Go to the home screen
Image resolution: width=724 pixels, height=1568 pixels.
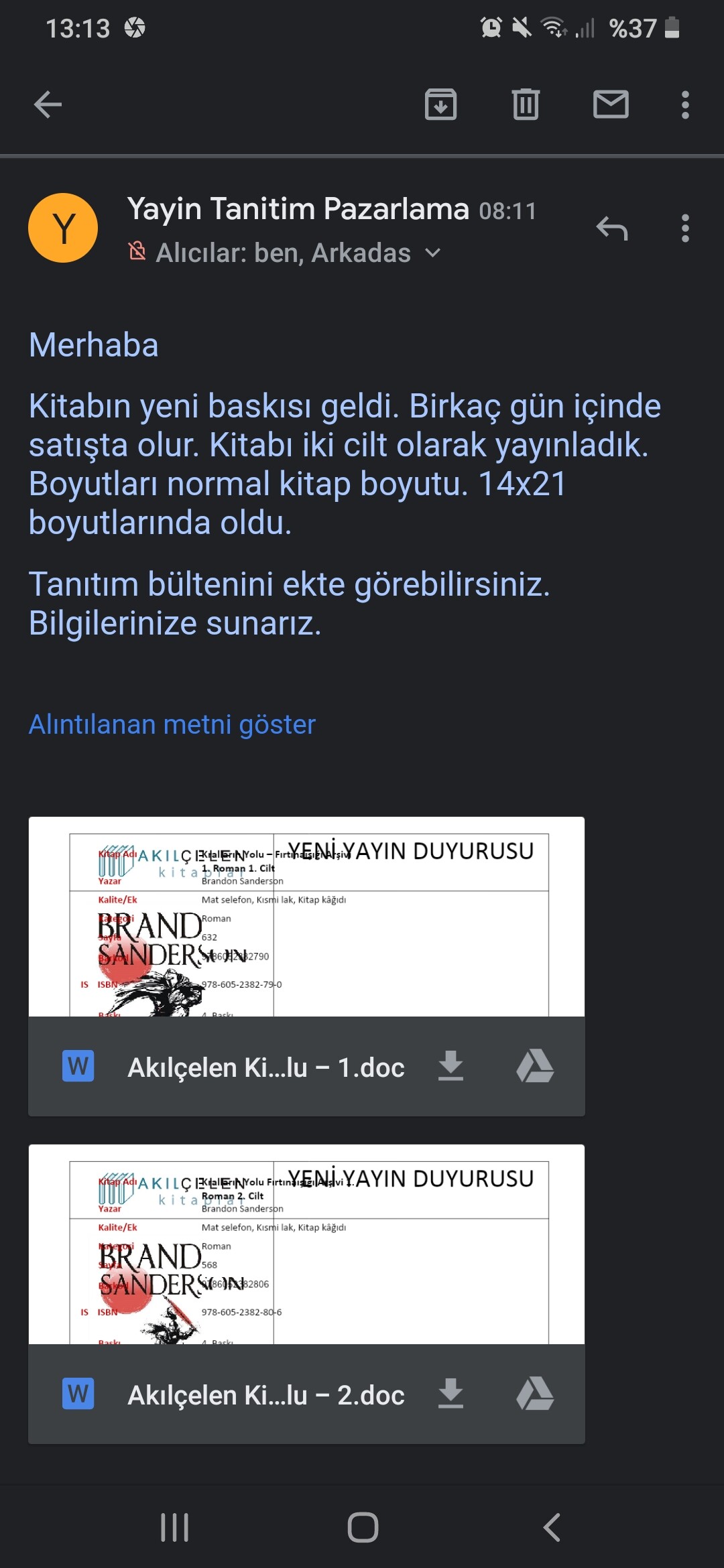(x=363, y=1527)
